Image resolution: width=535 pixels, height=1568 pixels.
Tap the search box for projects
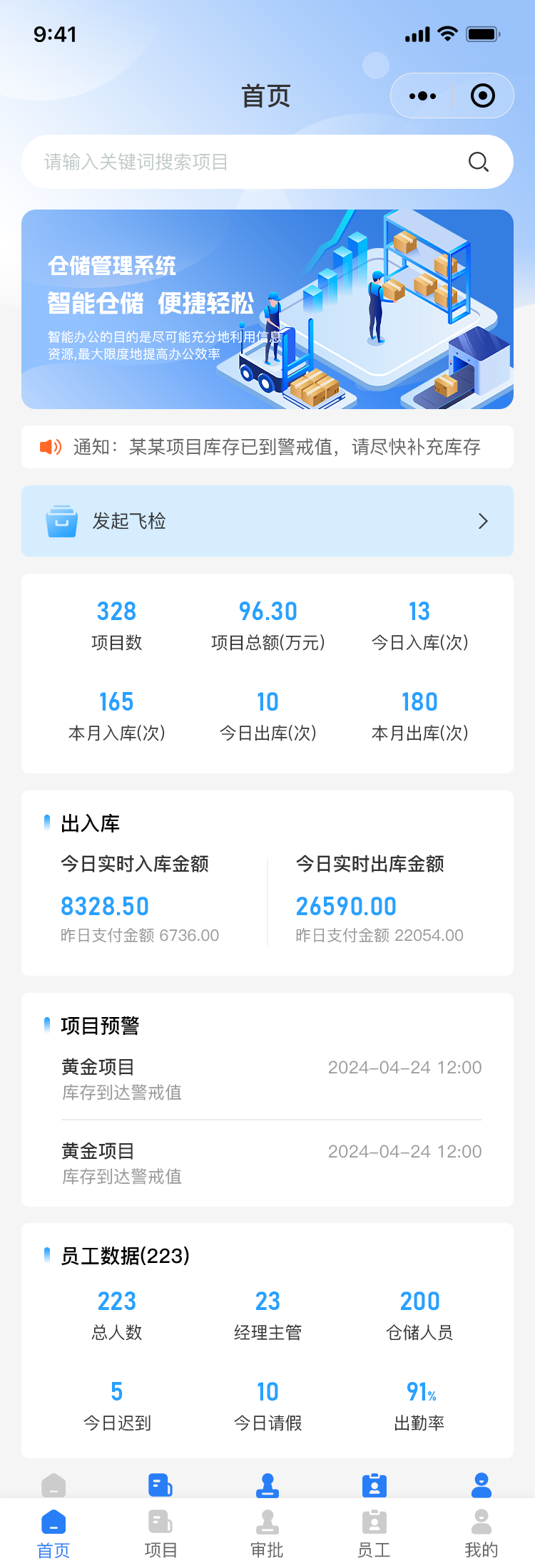pos(243,163)
